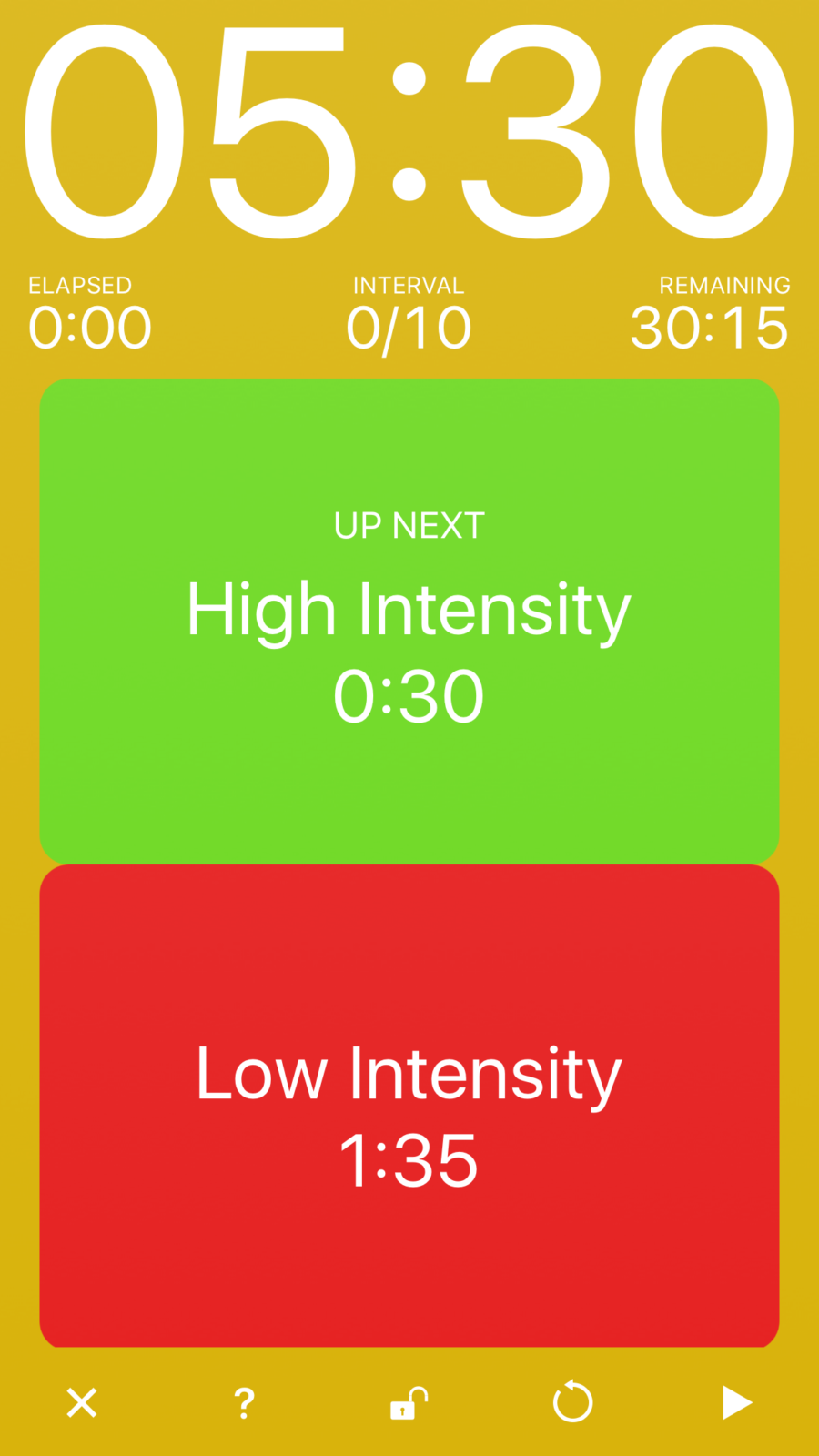Toggle the screen lock icon
This screenshot has height=1456, width=819.
[409, 1402]
